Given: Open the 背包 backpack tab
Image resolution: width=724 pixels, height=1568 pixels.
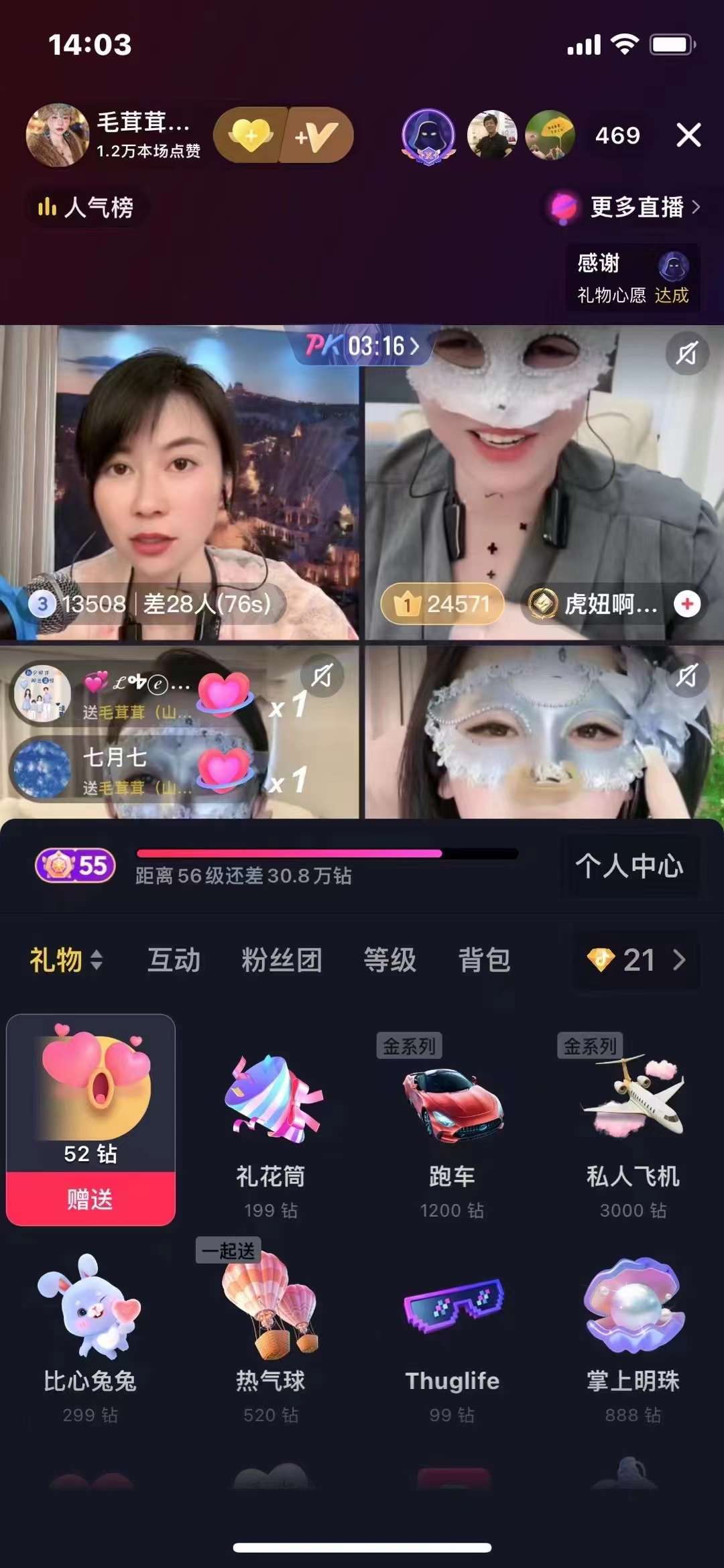Looking at the screenshot, I should [x=484, y=960].
